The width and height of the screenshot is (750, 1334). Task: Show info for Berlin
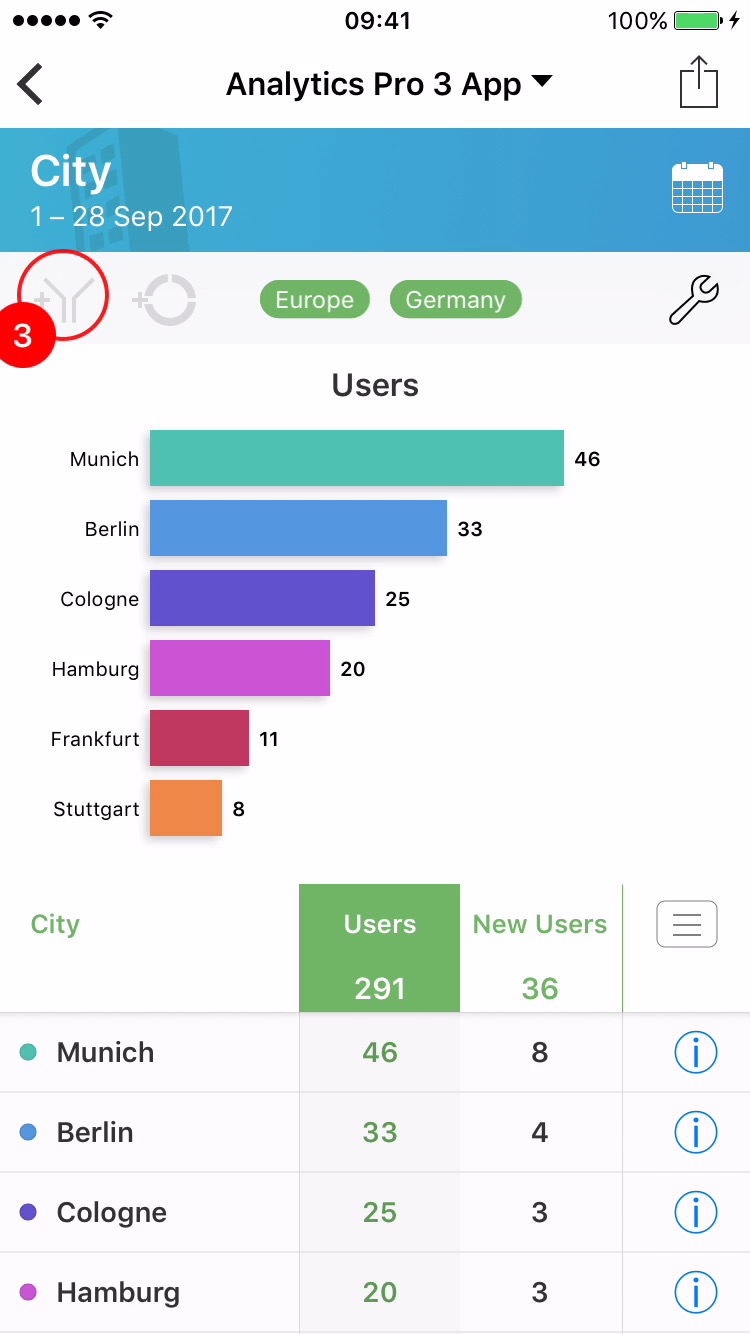696,1132
